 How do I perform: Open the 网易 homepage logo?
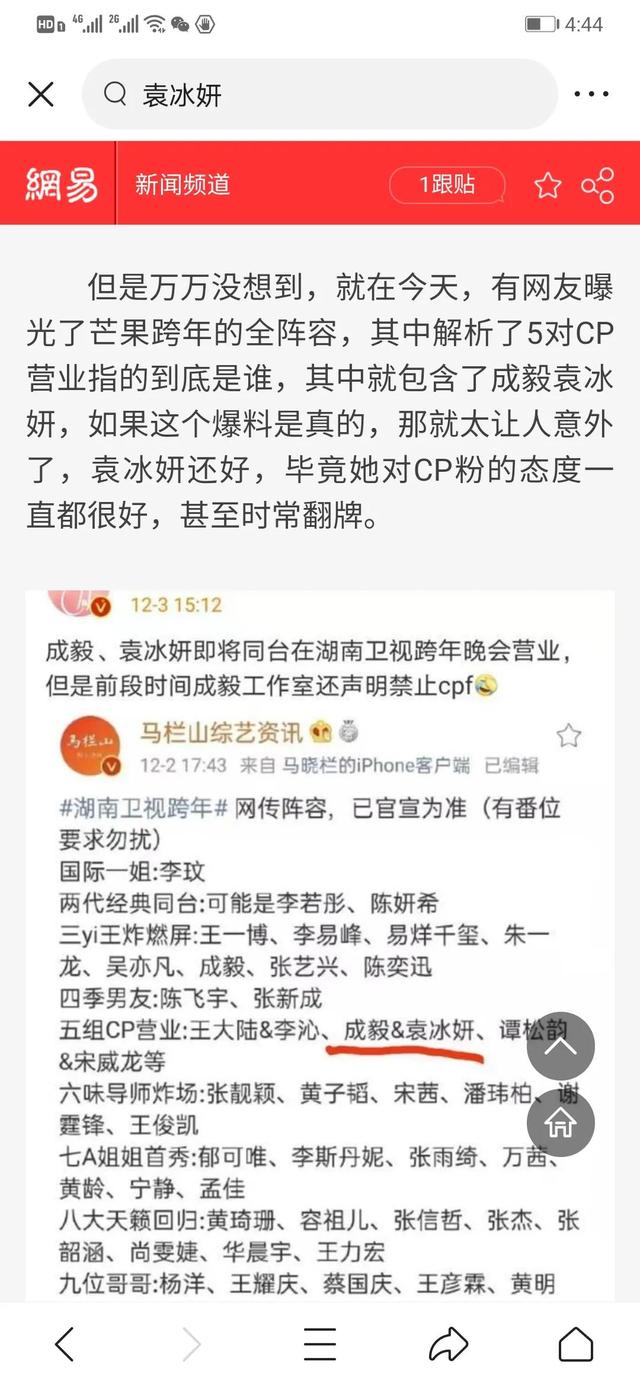tap(62, 184)
